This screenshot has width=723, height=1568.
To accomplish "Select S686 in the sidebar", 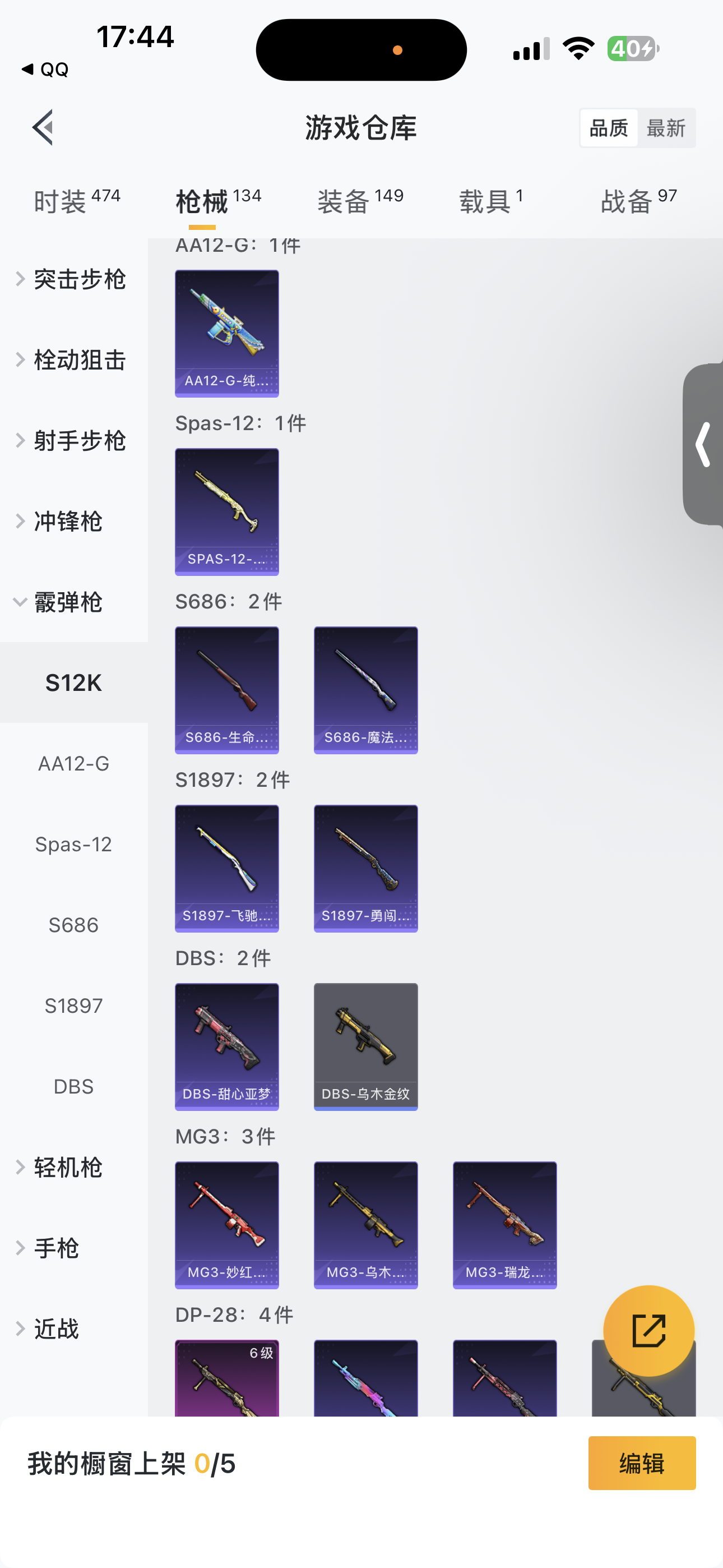I will click(x=73, y=925).
